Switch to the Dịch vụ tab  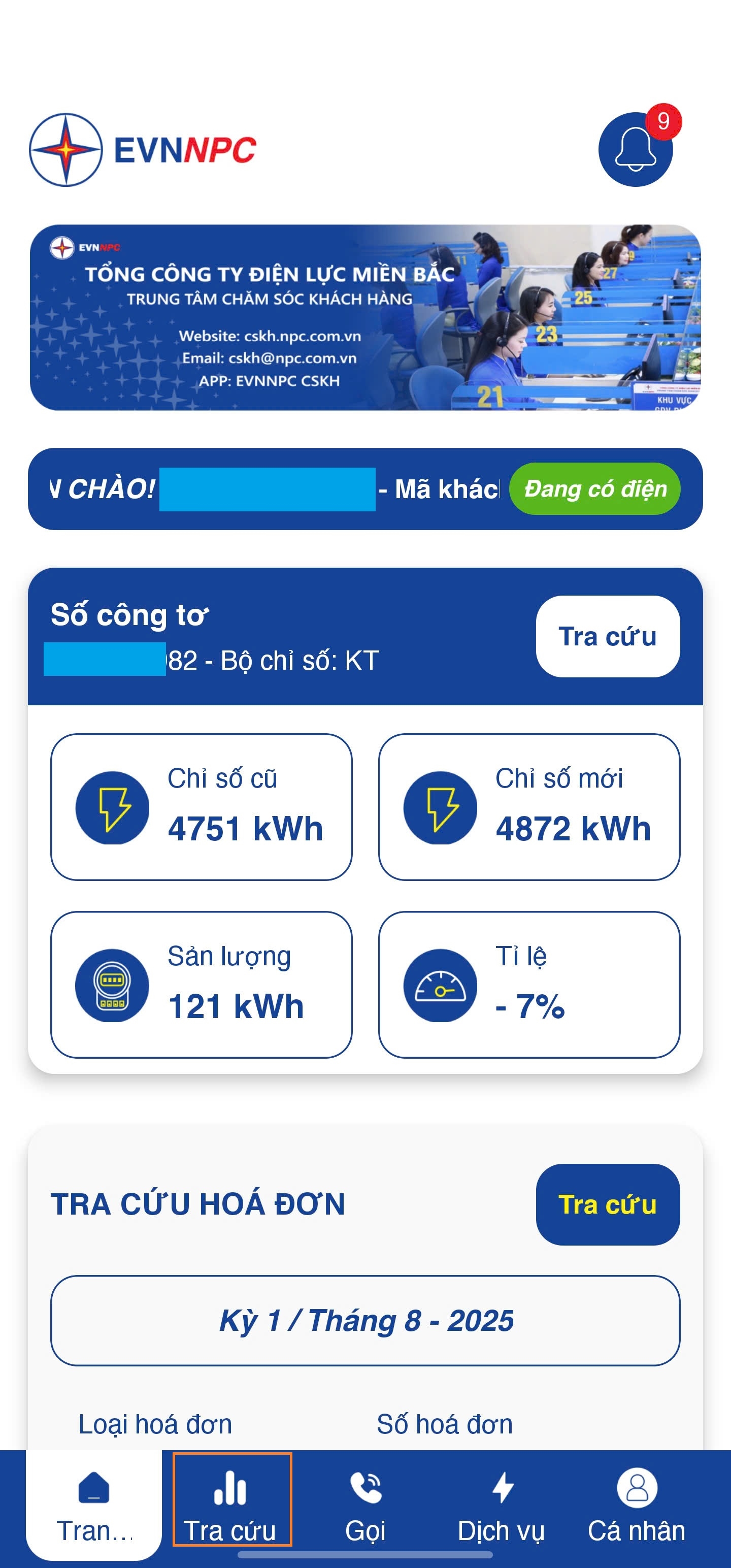[x=502, y=1504]
